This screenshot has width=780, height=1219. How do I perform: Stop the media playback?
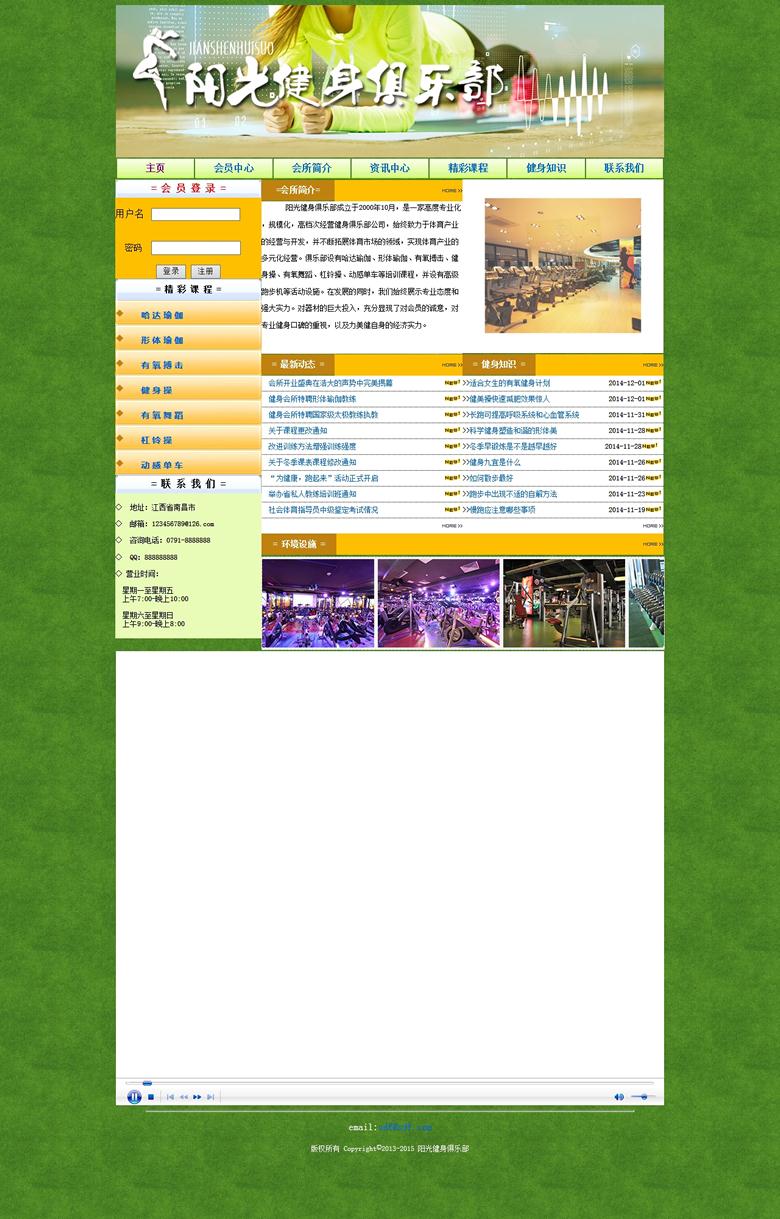(x=151, y=1097)
